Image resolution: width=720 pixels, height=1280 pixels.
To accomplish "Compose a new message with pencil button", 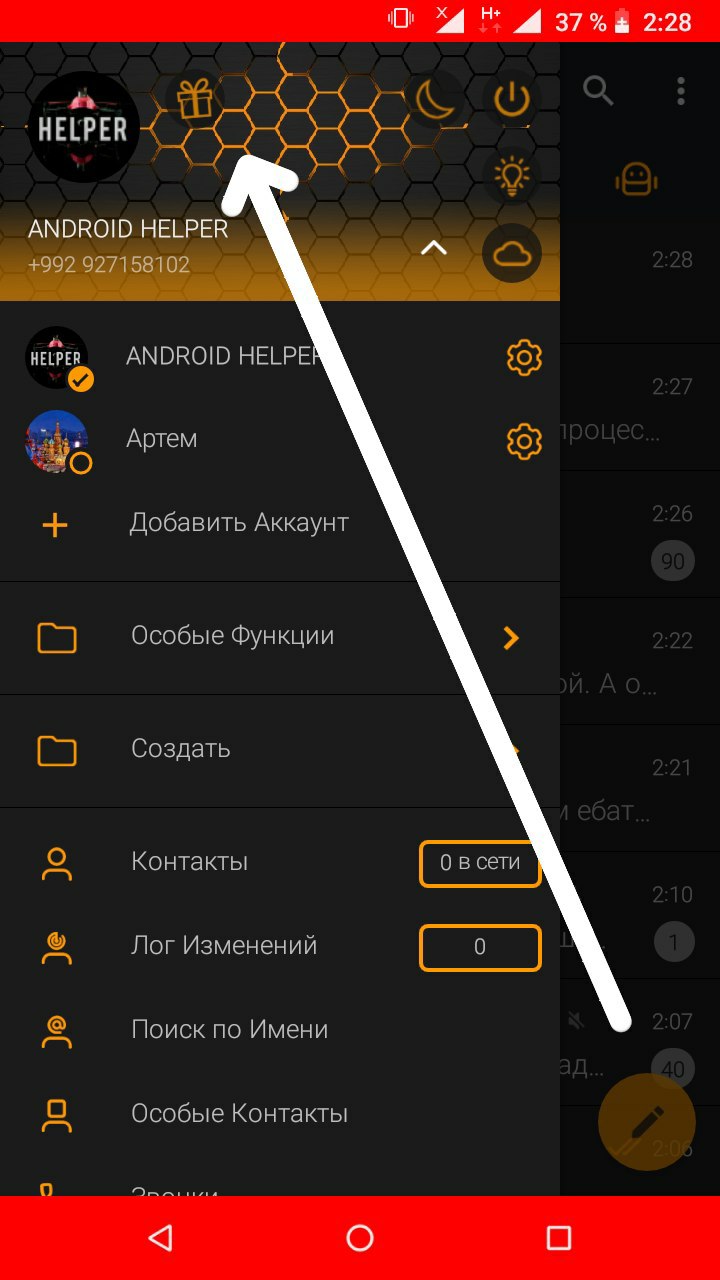I will pos(646,1120).
